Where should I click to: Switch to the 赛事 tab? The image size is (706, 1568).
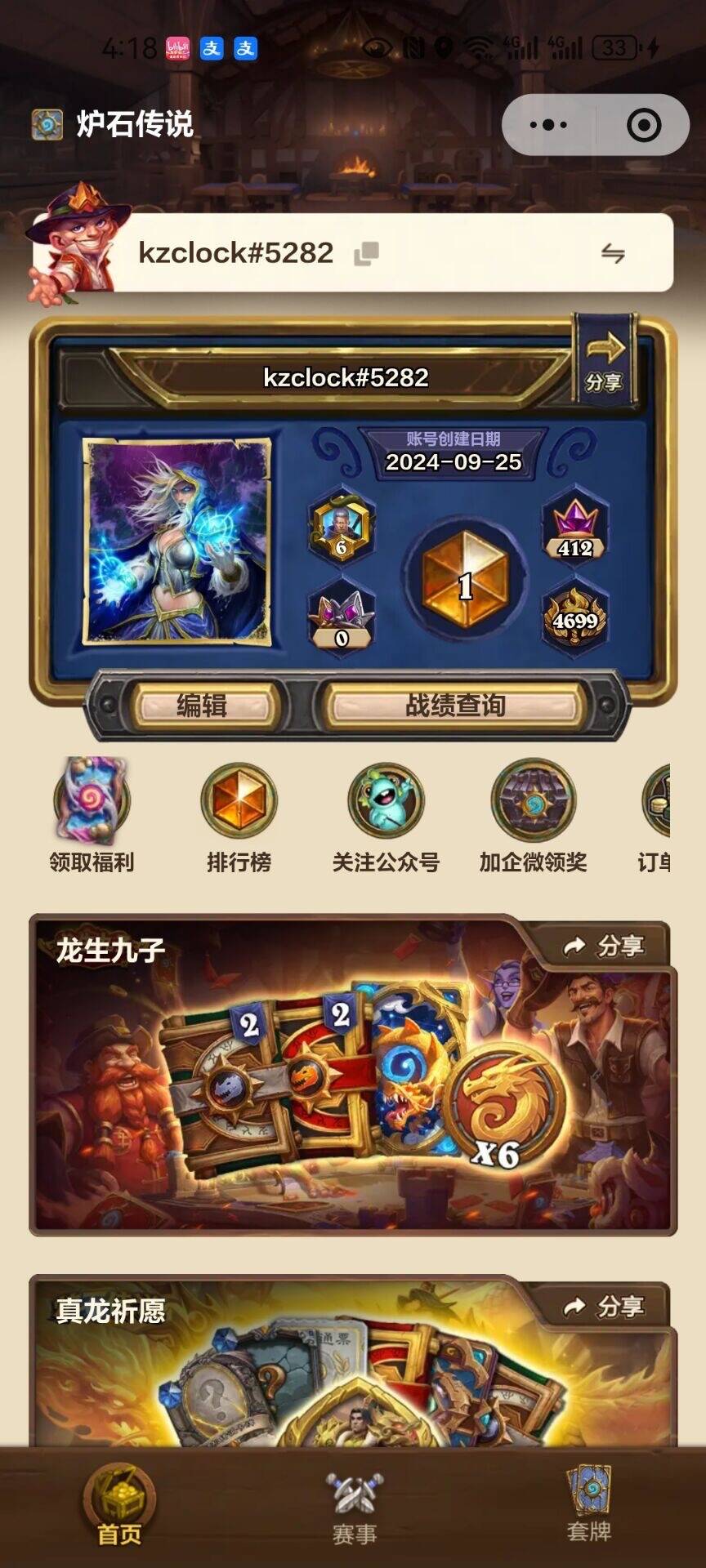(354, 1509)
